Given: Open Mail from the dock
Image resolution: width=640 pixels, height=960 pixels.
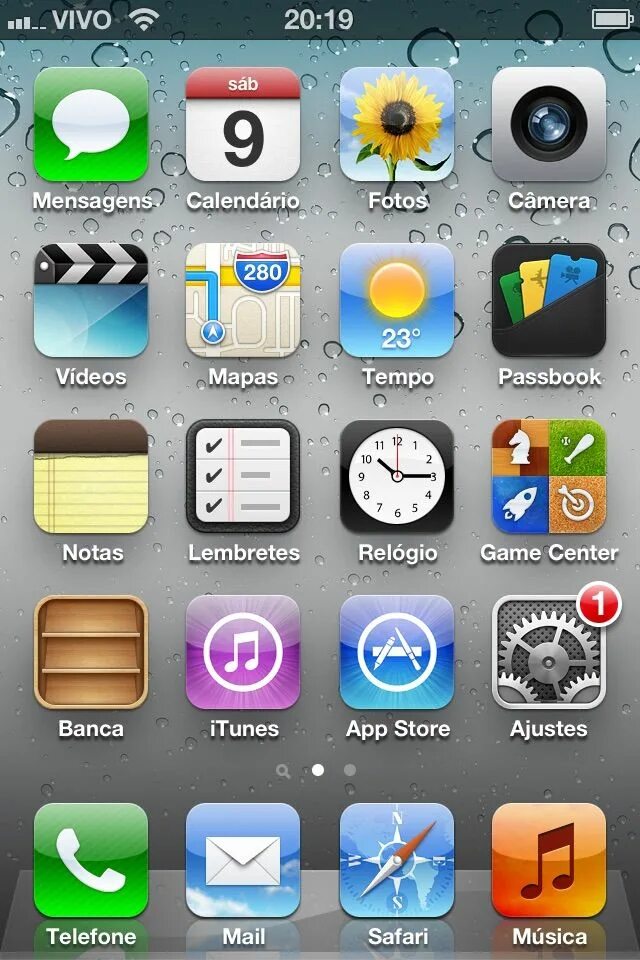Looking at the screenshot, I should tap(243, 860).
